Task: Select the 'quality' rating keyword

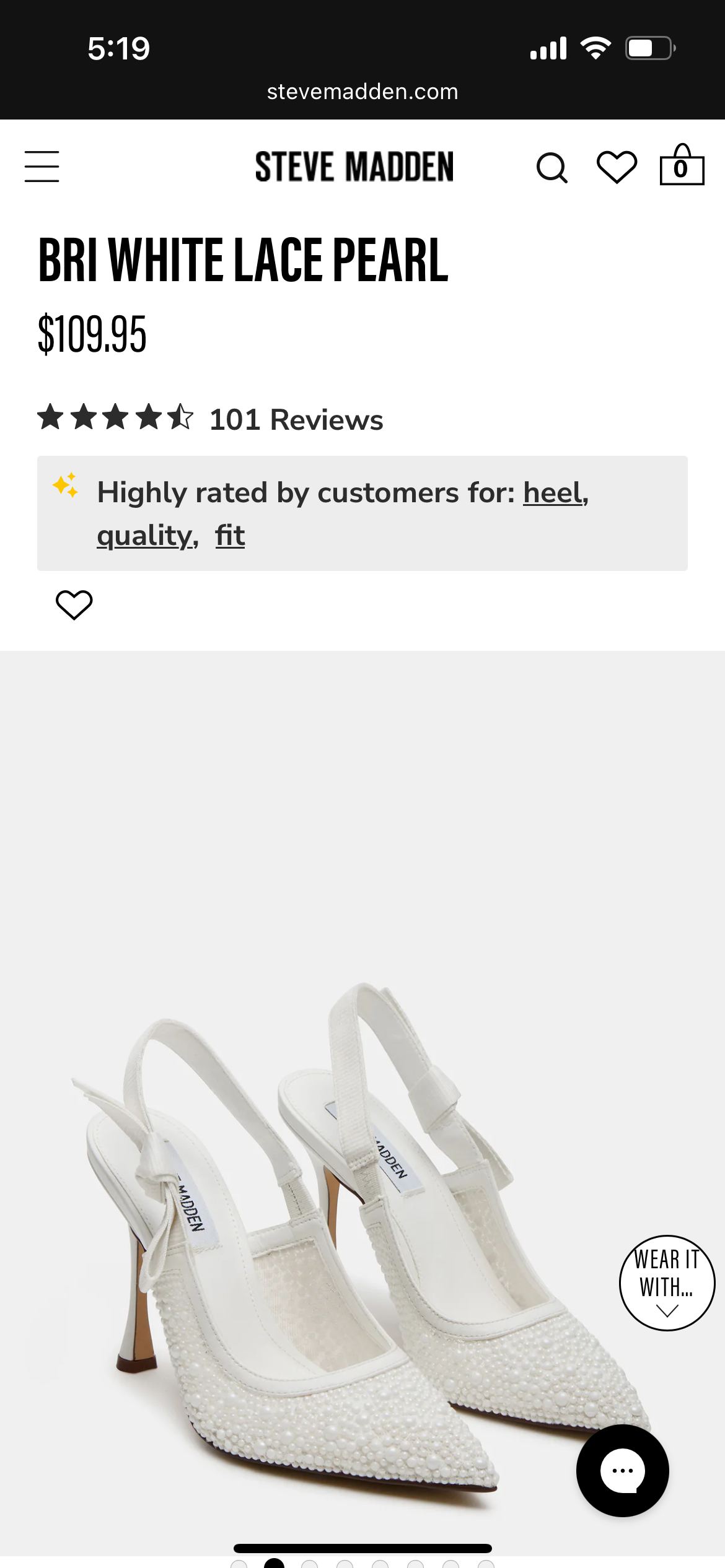Action: [146, 536]
